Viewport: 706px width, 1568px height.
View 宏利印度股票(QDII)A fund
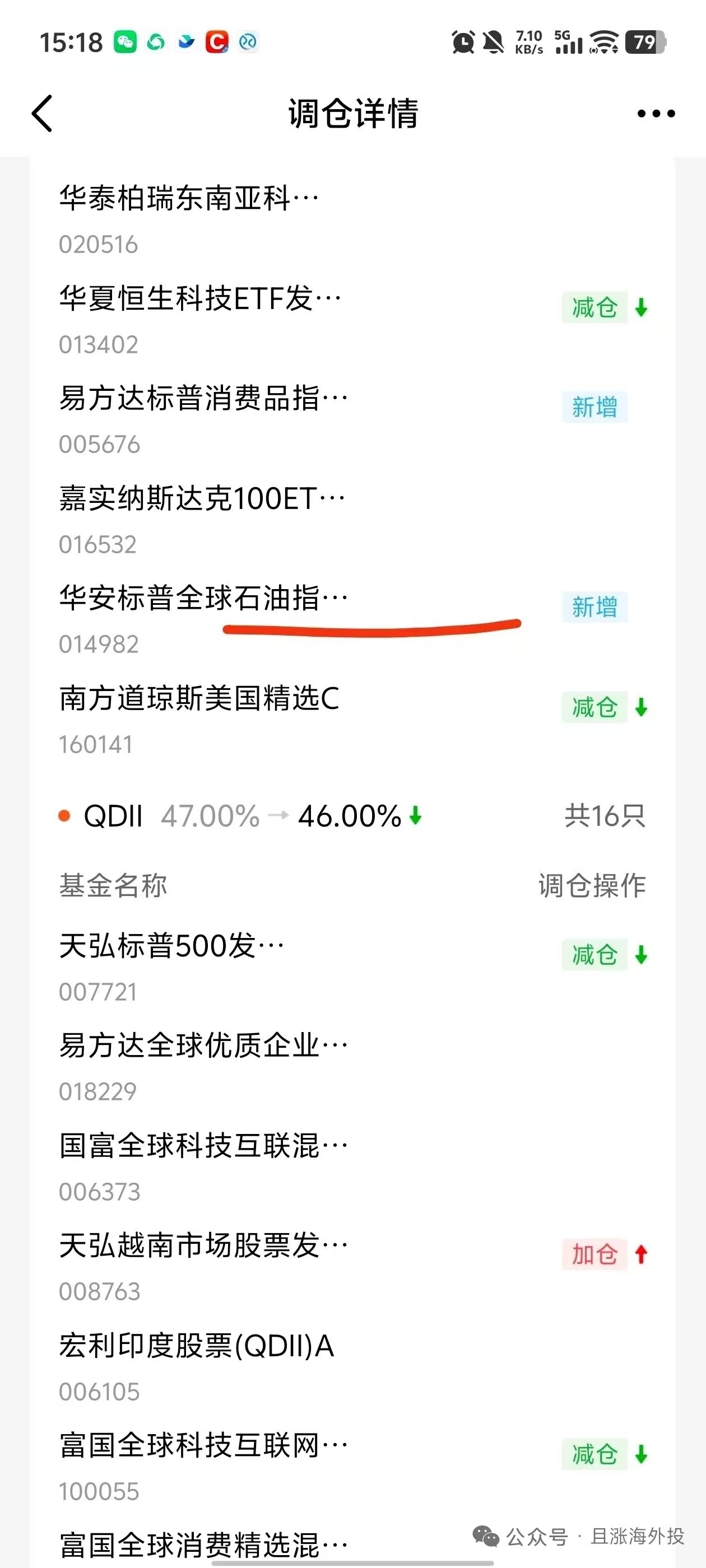click(197, 1346)
